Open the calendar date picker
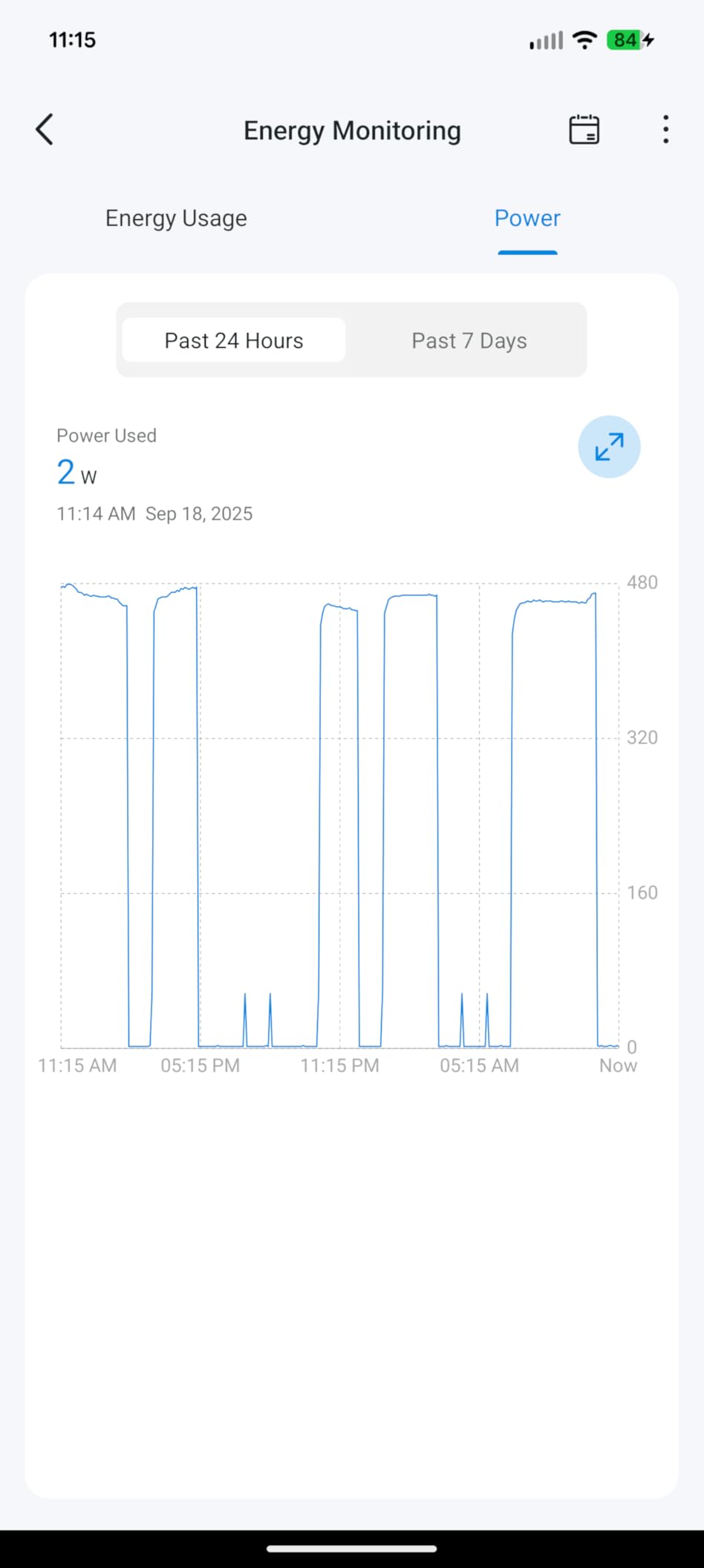 click(584, 130)
